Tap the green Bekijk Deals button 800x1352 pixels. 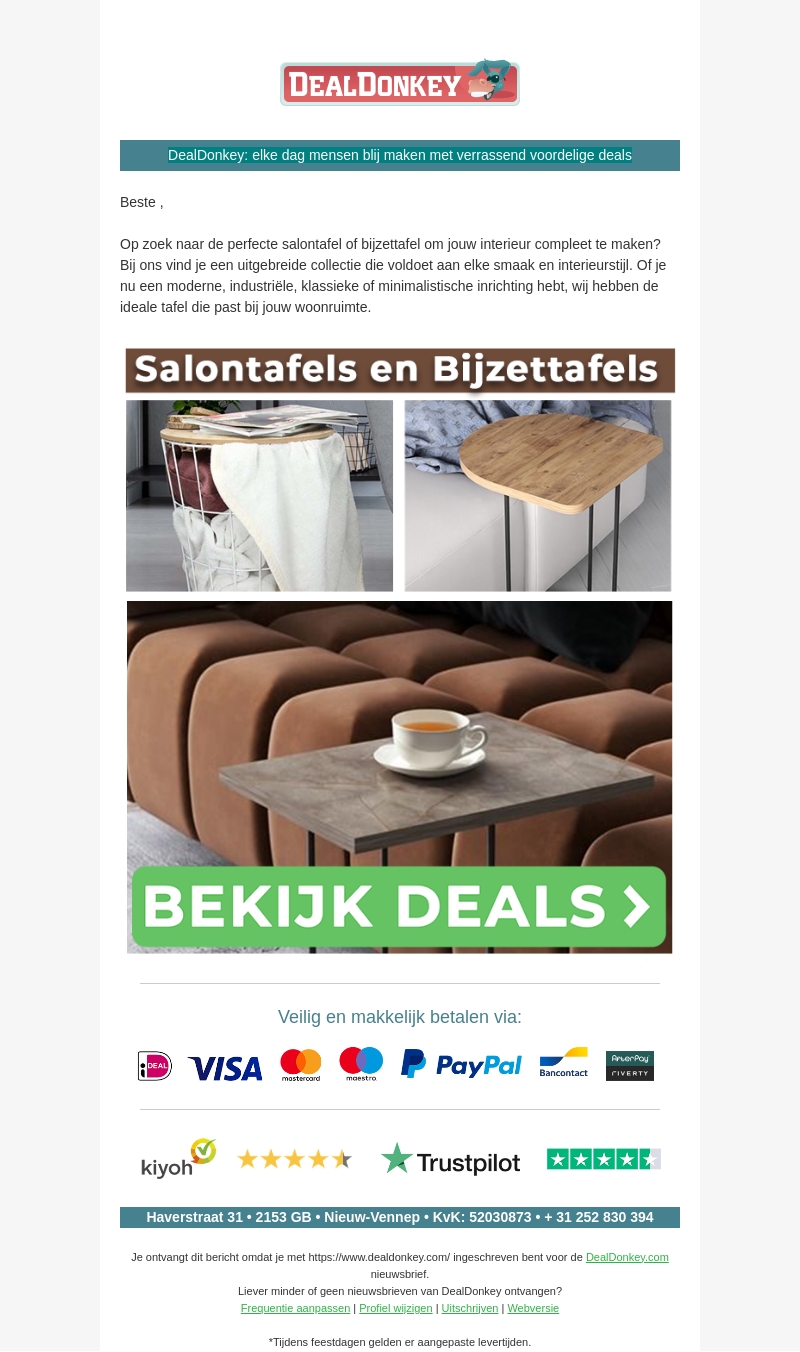399,906
